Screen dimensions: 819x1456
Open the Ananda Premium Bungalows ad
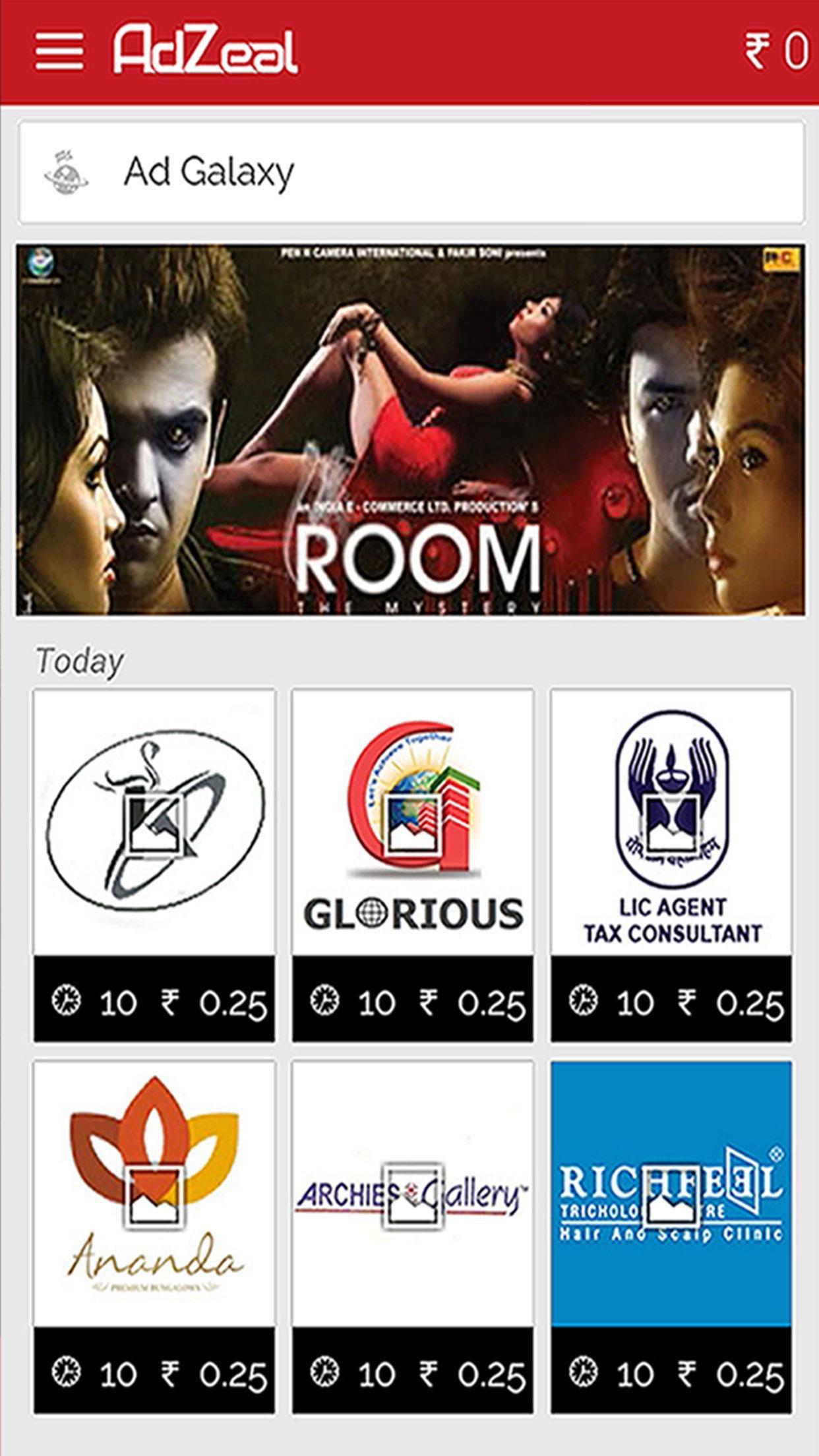154,1195
